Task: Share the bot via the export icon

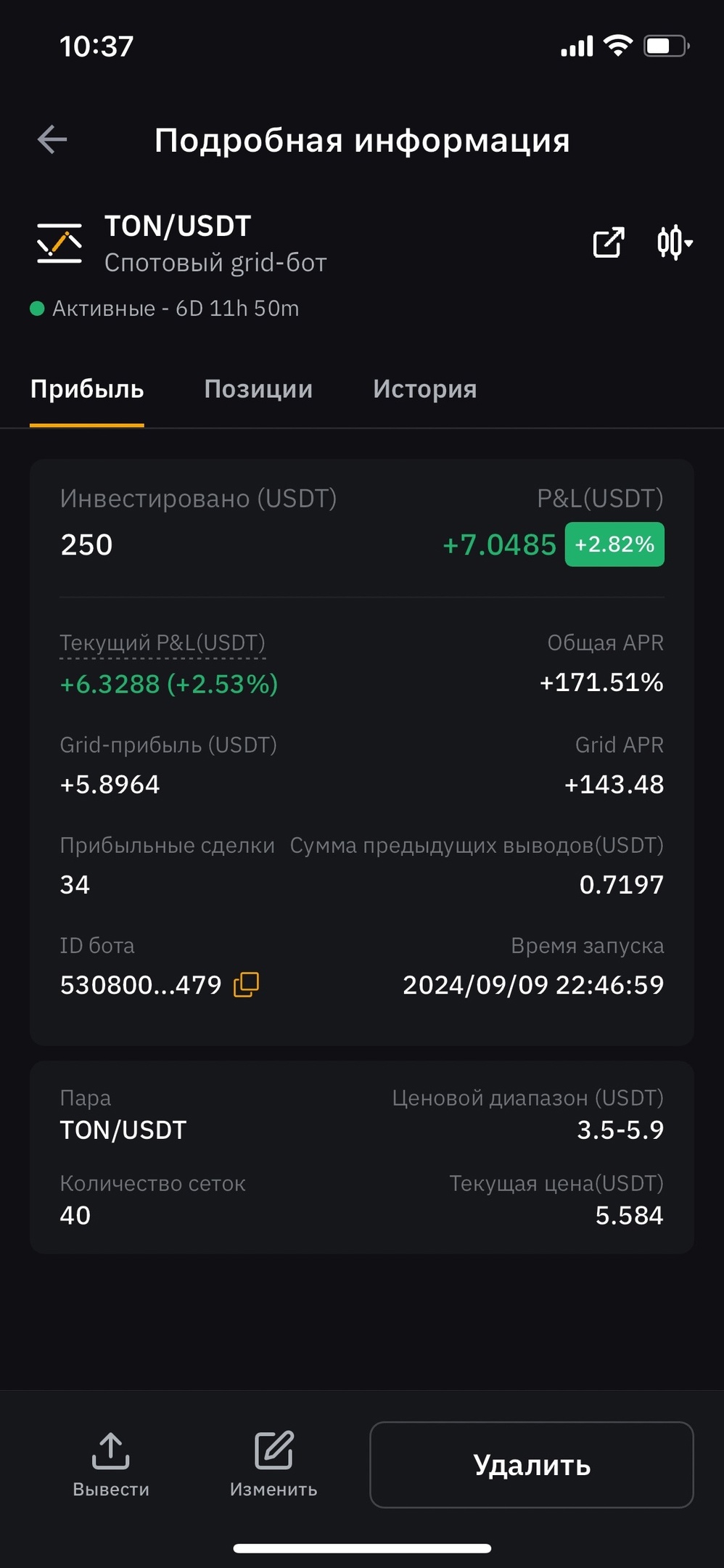Action: click(x=609, y=242)
